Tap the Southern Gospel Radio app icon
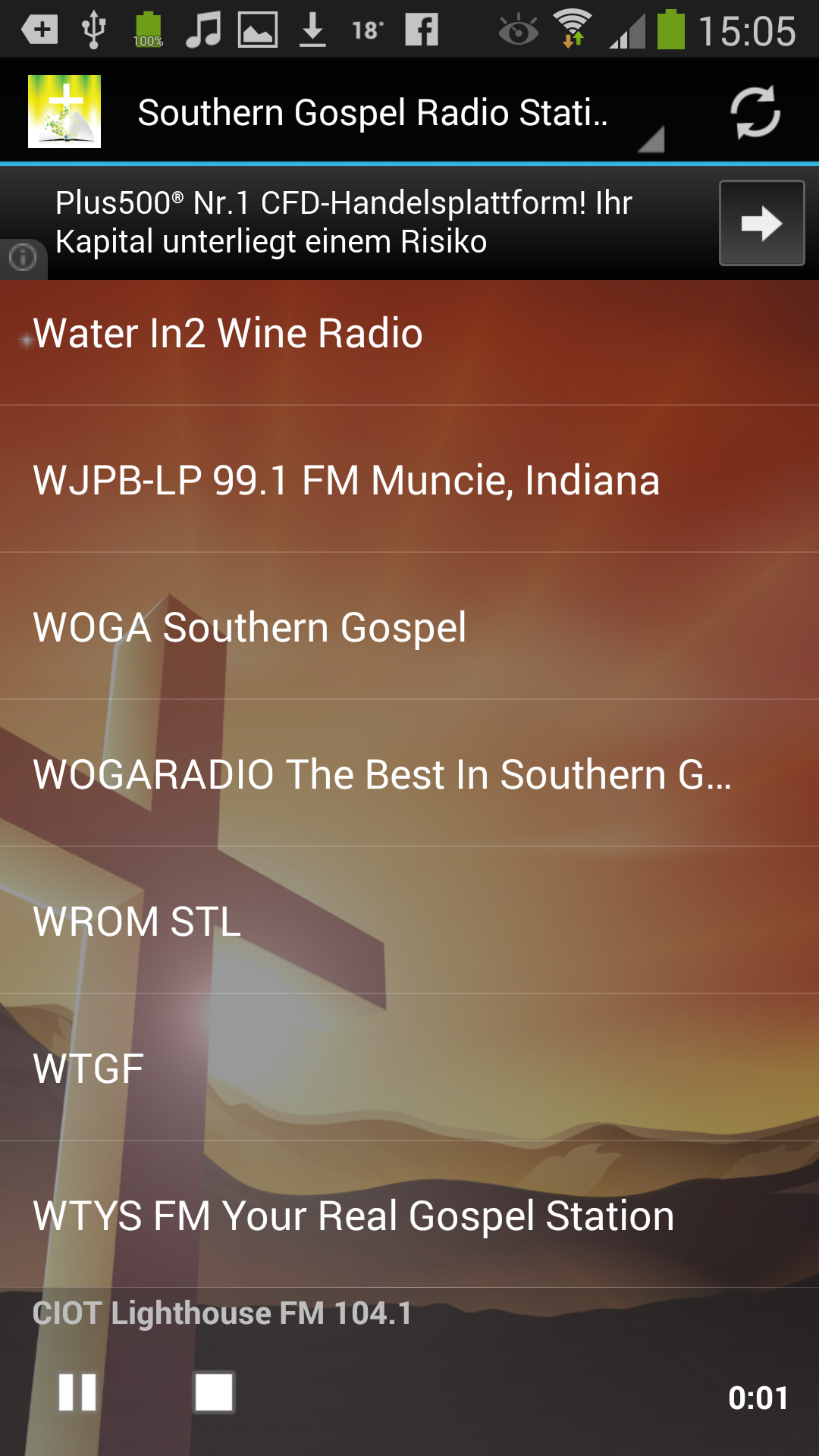 pos(64,110)
